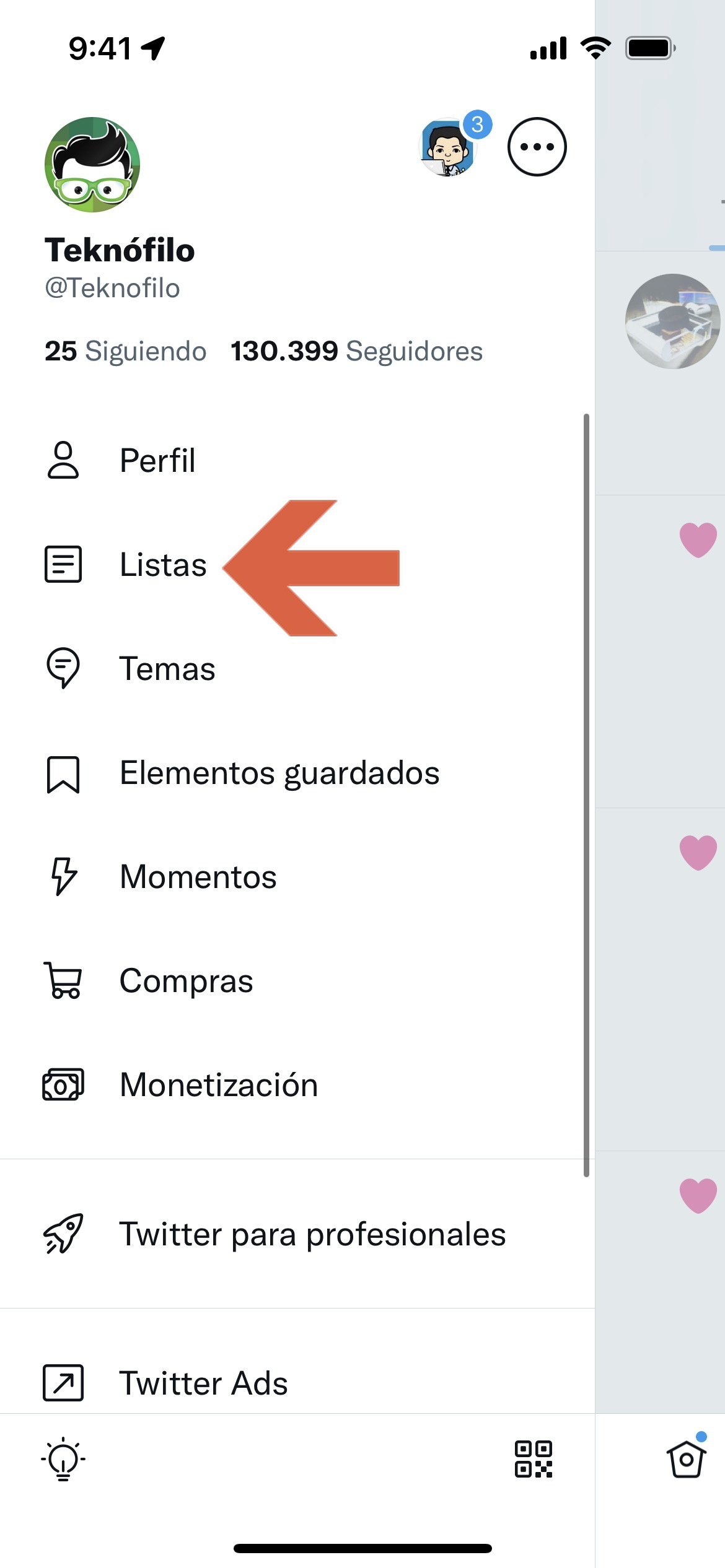The image size is (725, 1568).
Task: Go to Temas
Action: (x=297, y=669)
